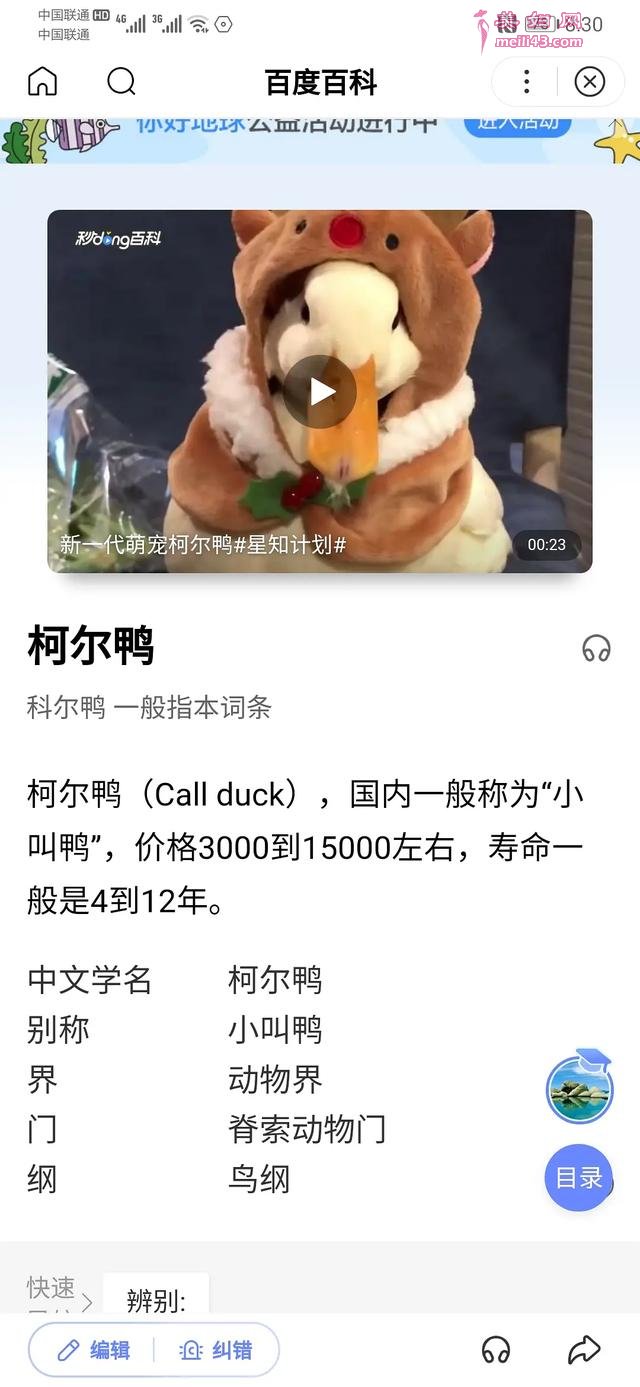Go to the Baidu Baike home page
640x1387 pixels.
[x=43, y=82]
